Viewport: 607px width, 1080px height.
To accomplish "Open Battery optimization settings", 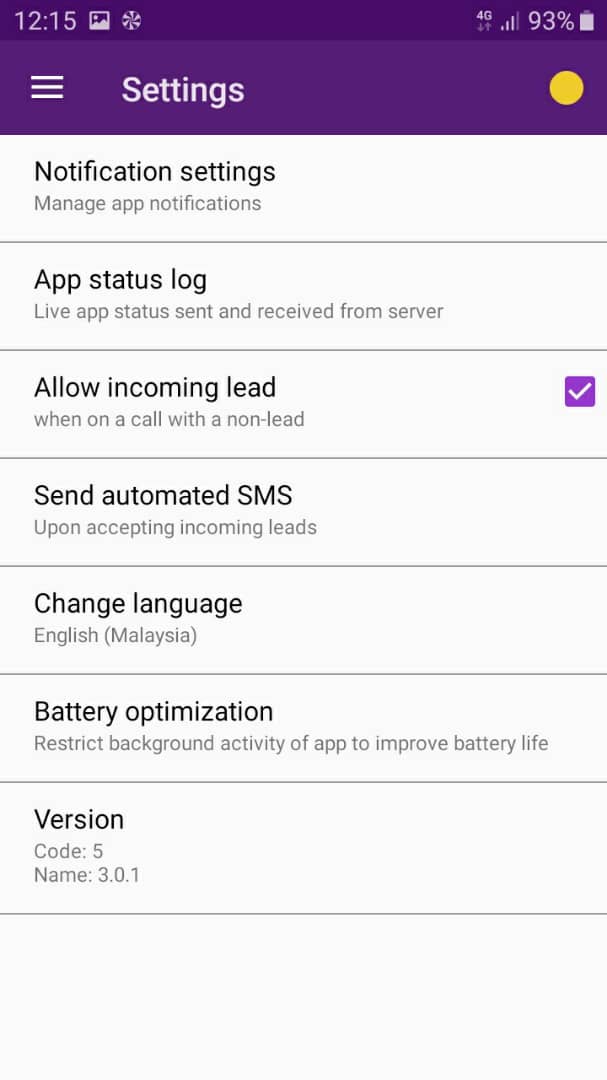I will [303, 728].
